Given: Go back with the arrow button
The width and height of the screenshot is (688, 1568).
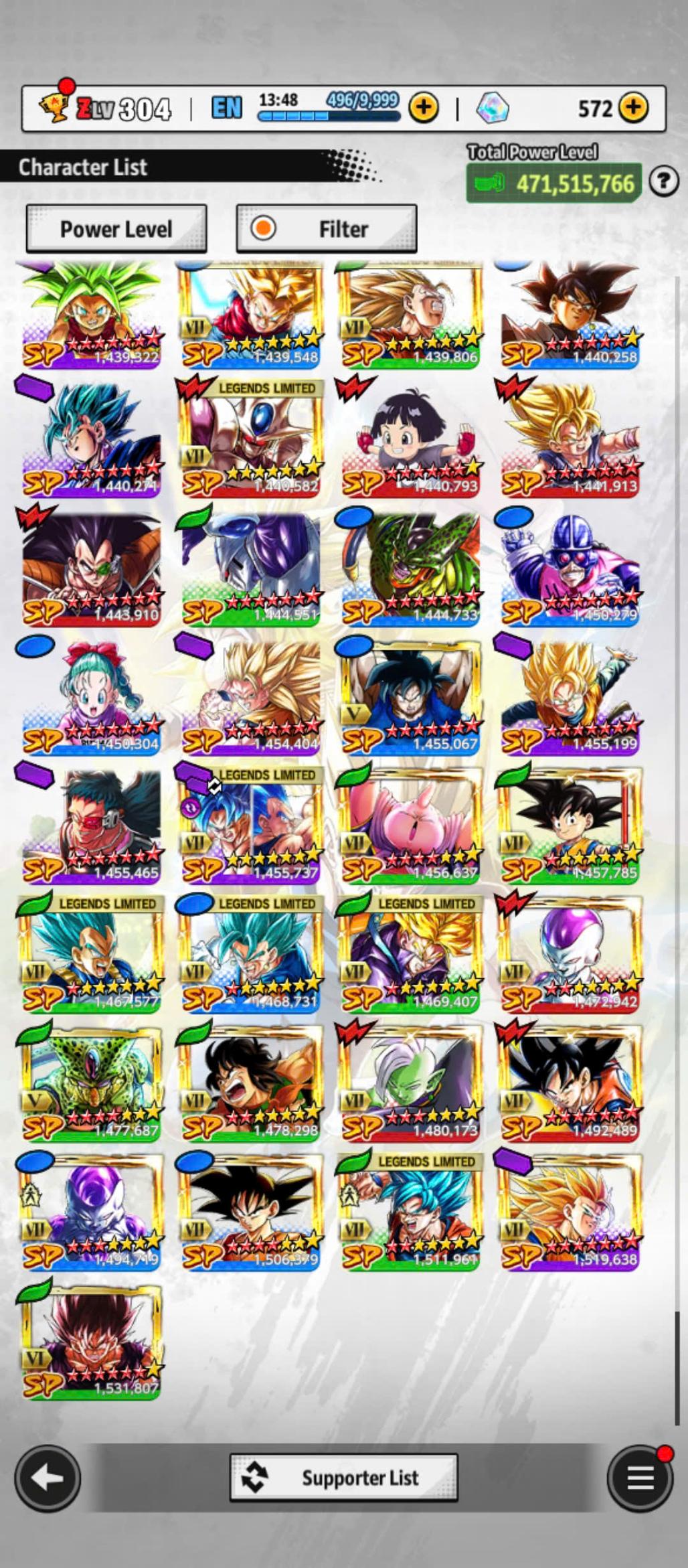Looking at the screenshot, I should point(48,1478).
